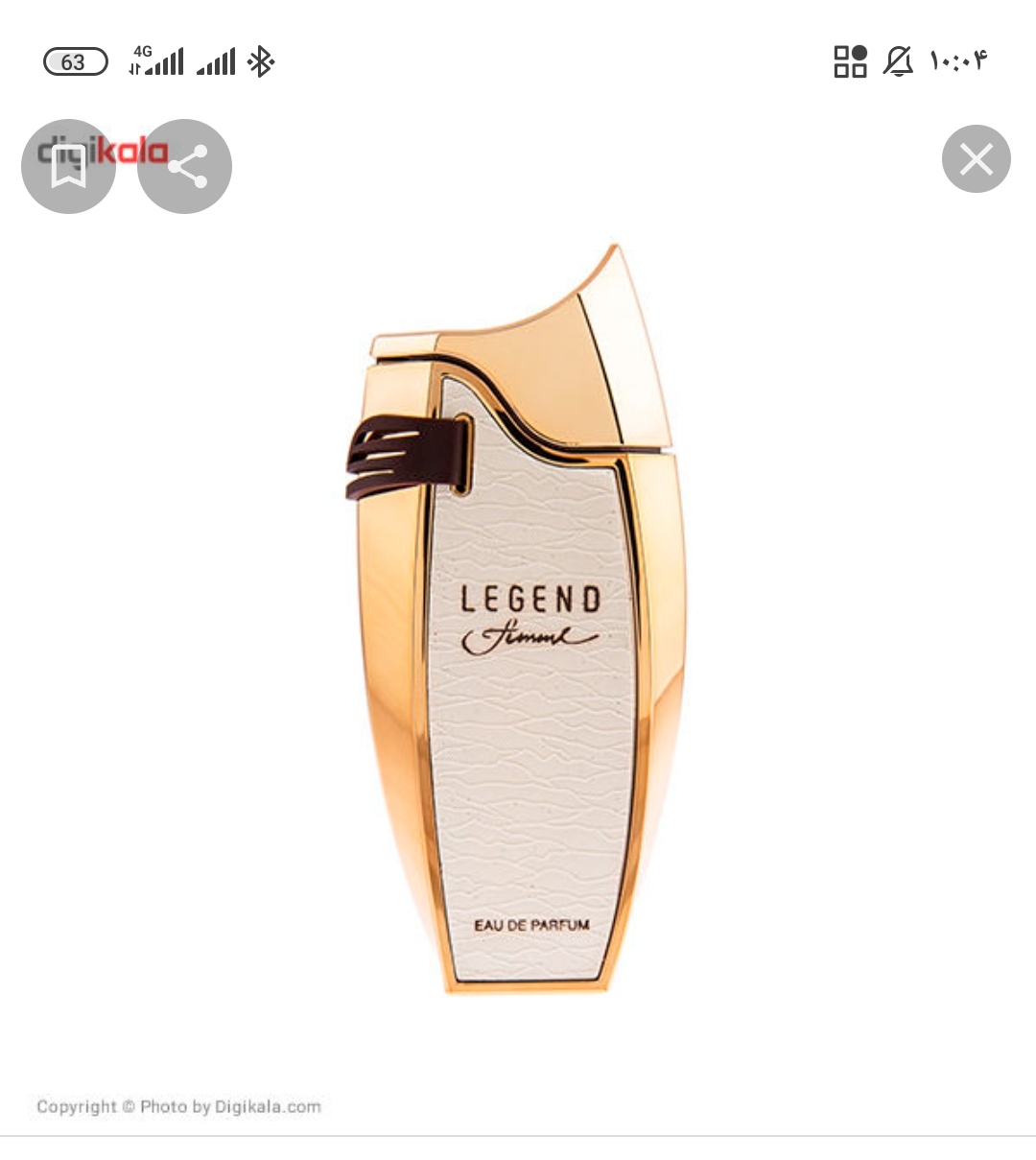
Task: Bookmark this product image
Action: [x=68, y=167]
